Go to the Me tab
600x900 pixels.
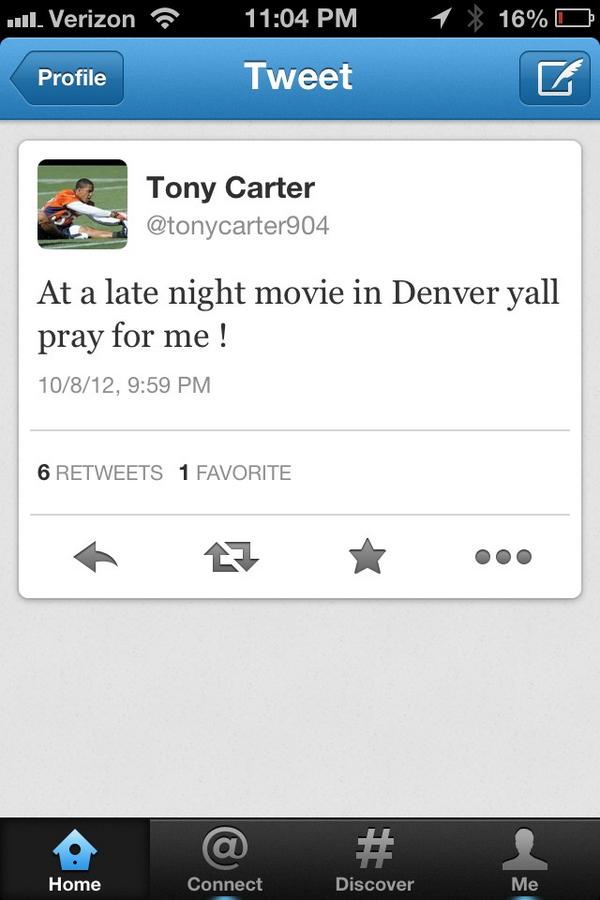point(524,860)
